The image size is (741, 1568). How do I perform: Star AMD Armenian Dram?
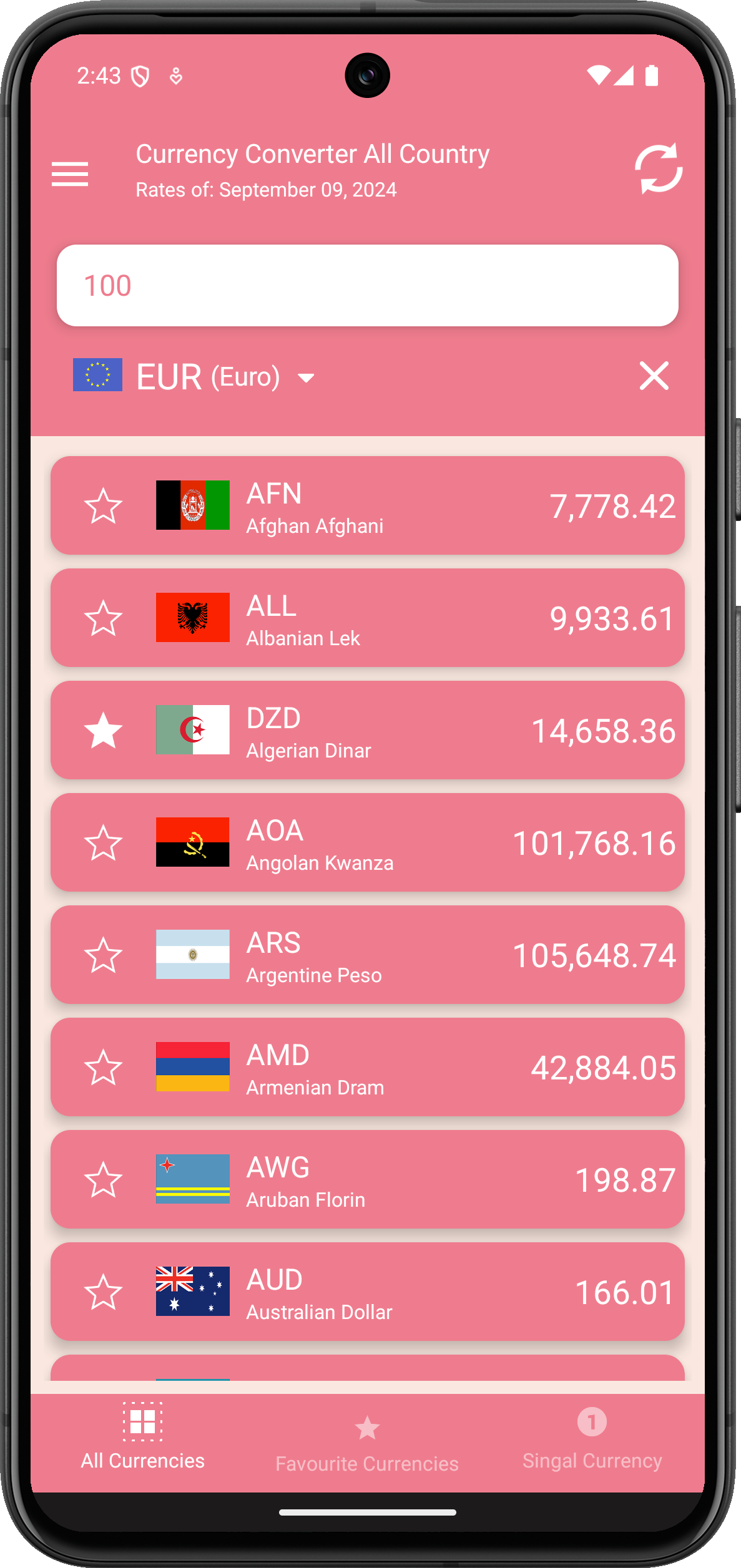coord(103,1068)
